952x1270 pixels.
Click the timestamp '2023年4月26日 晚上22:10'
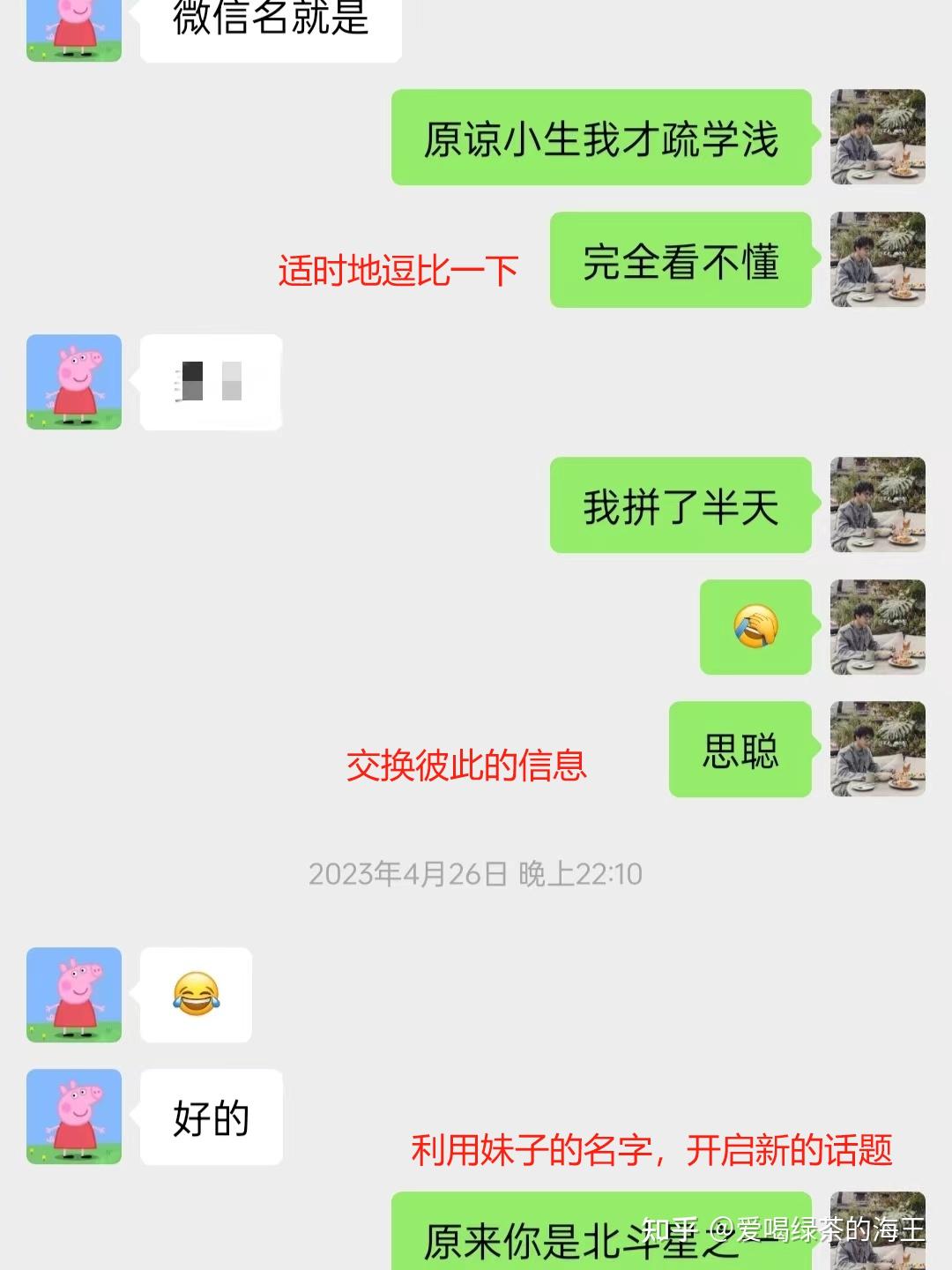pyautogui.click(x=476, y=875)
